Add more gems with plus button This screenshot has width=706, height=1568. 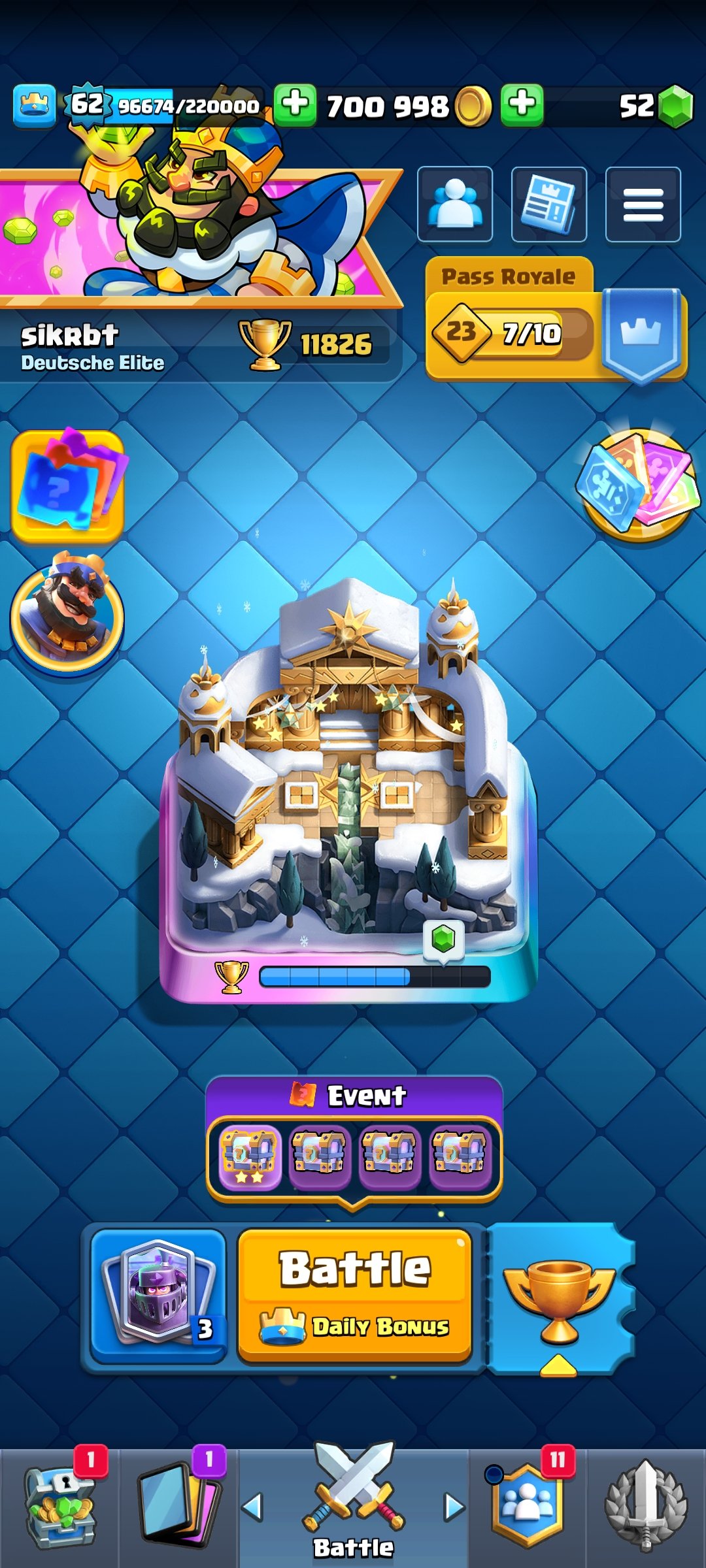pyautogui.click(x=522, y=105)
